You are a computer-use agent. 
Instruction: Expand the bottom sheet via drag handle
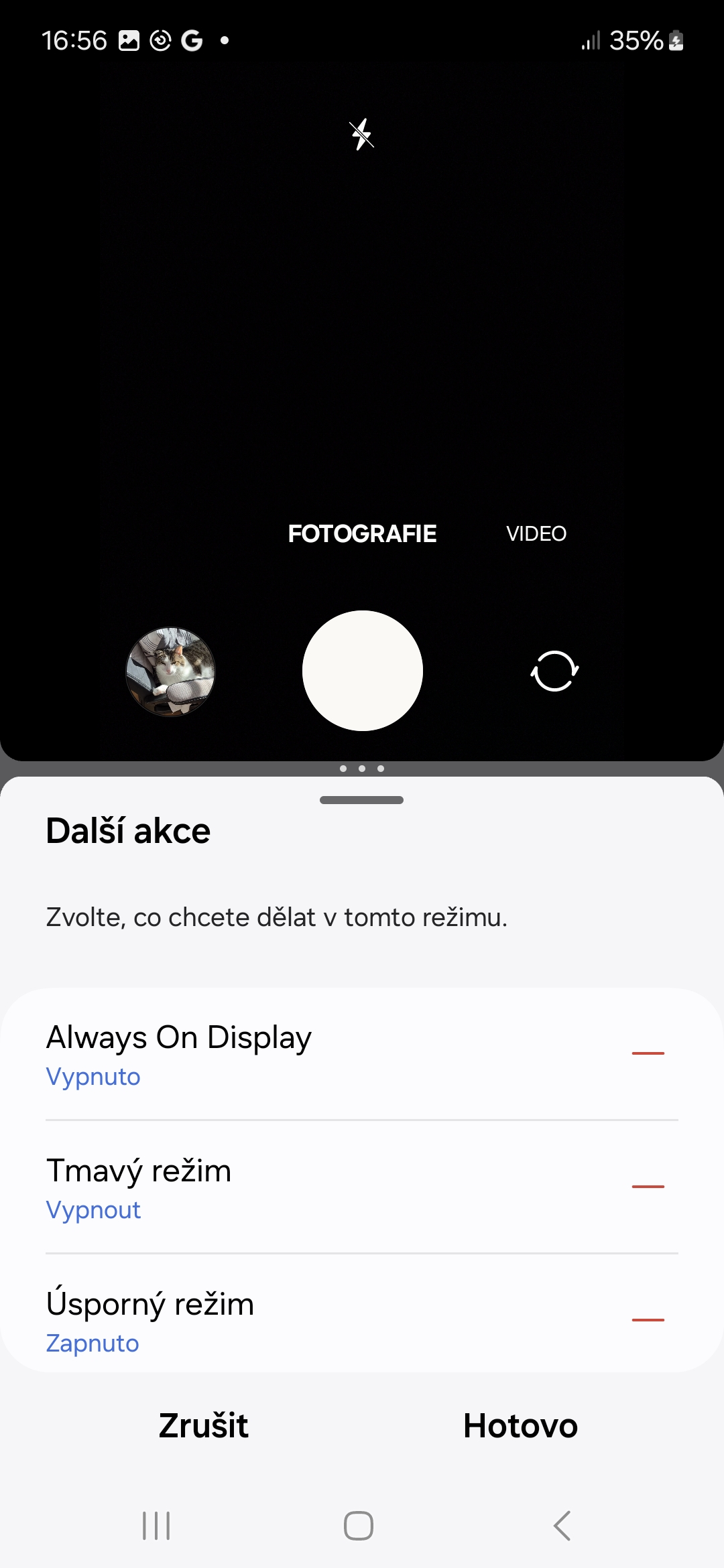pos(362,799)
